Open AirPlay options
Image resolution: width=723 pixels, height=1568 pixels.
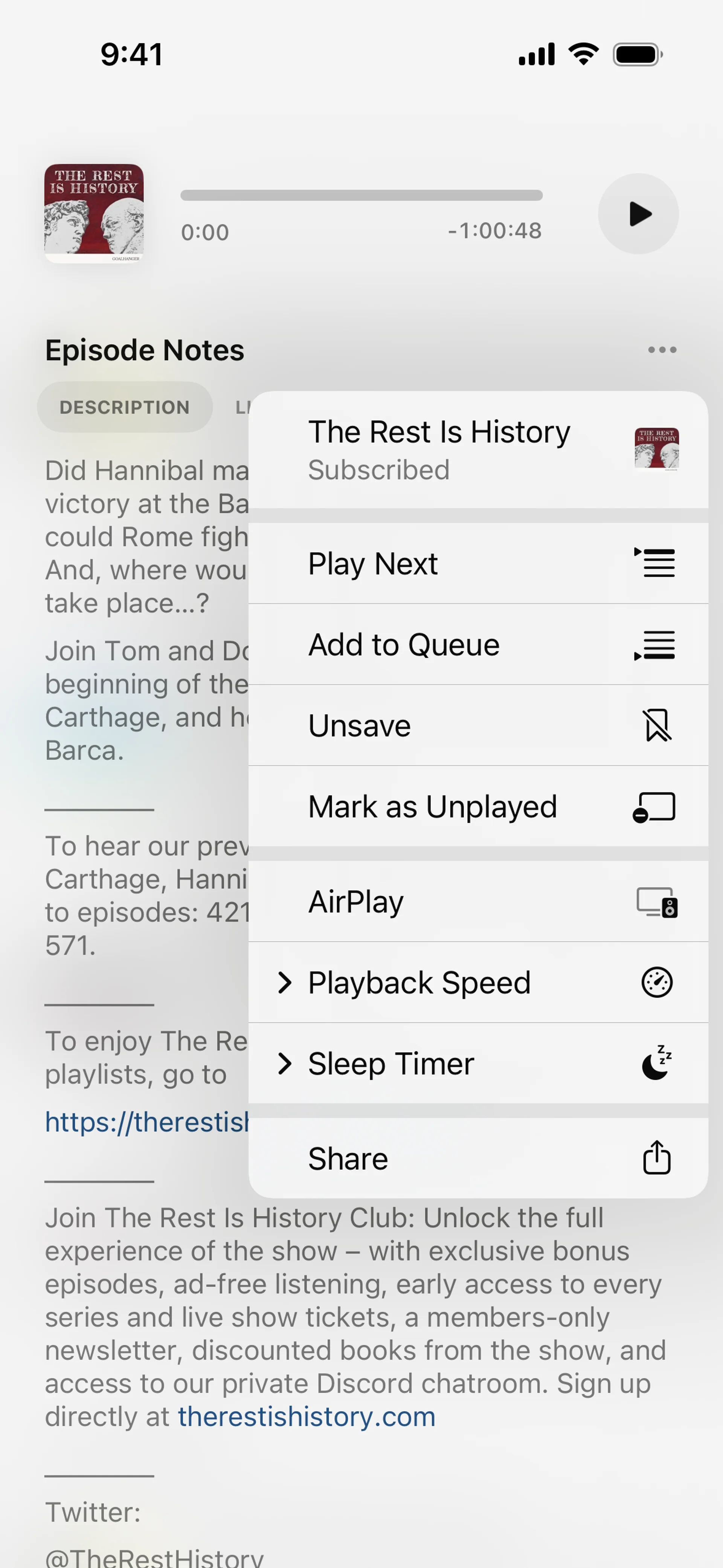478,901
